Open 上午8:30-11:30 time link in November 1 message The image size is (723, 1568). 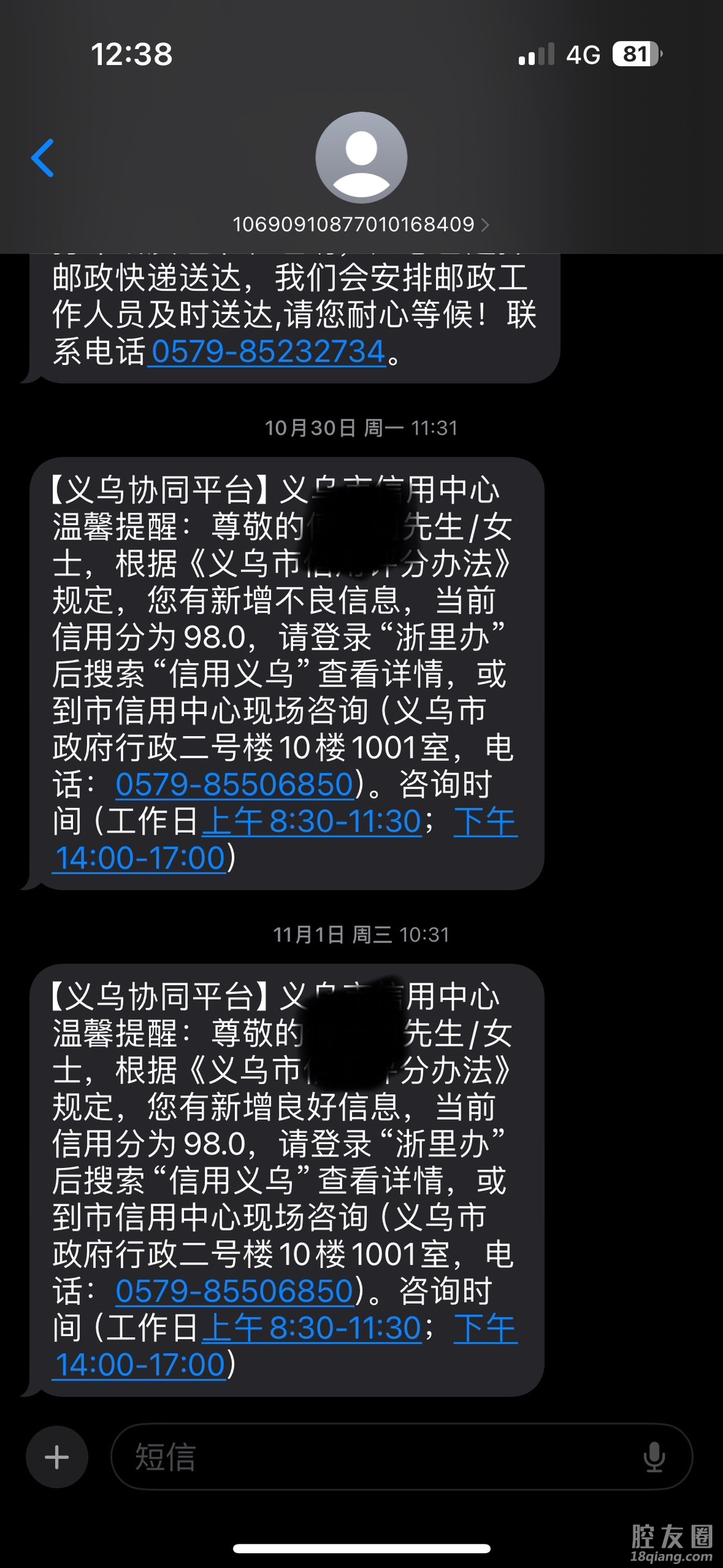pyautogui.click(x=312, y=1328)
